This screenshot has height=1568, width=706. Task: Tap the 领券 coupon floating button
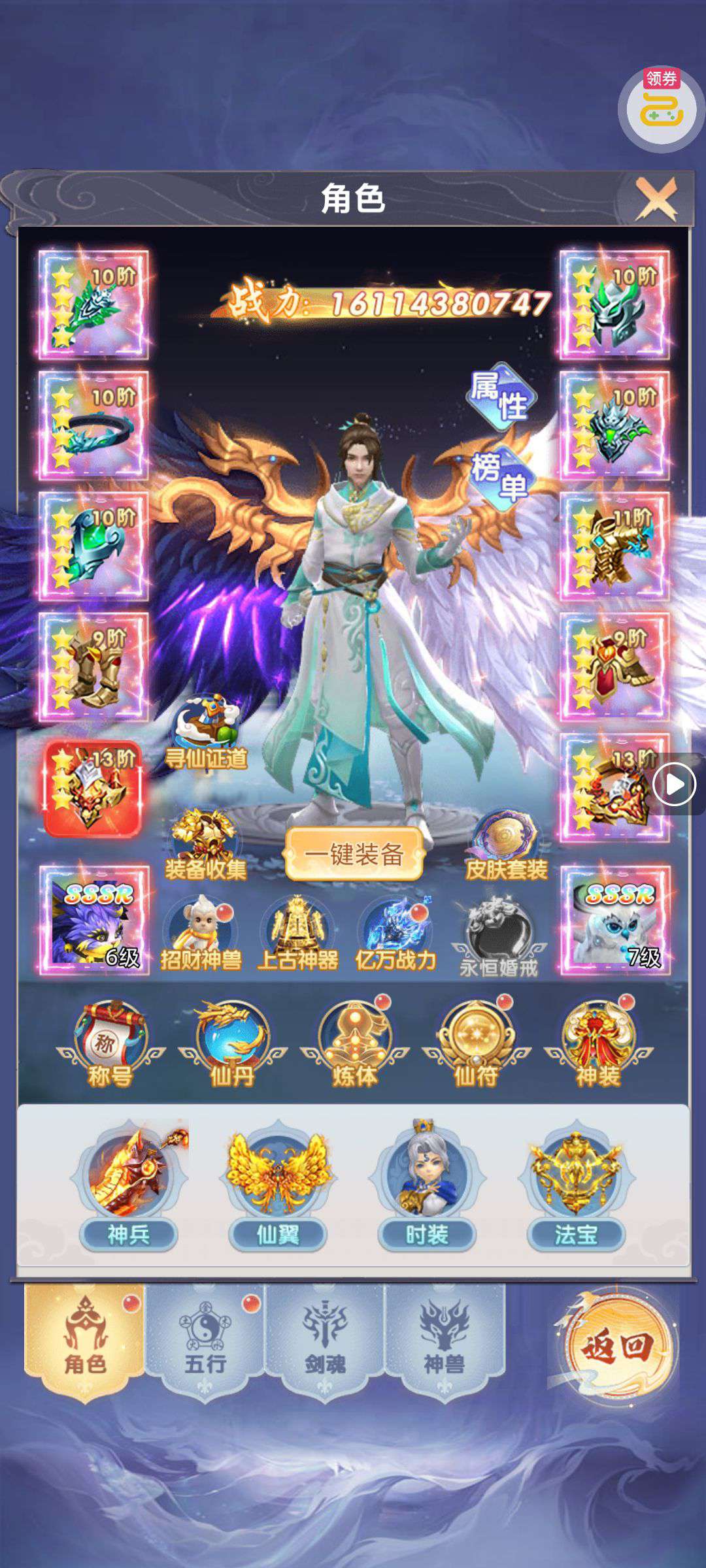[x=661, y=107]
